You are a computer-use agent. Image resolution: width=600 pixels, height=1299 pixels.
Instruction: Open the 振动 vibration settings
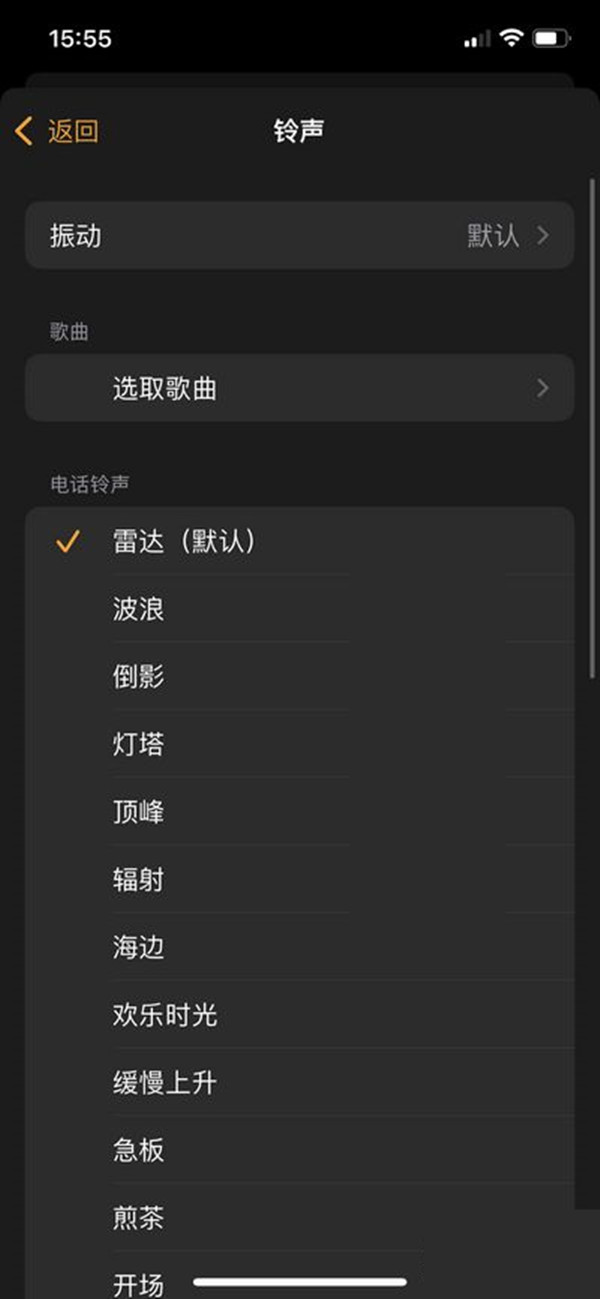click(x=299, y=236)
